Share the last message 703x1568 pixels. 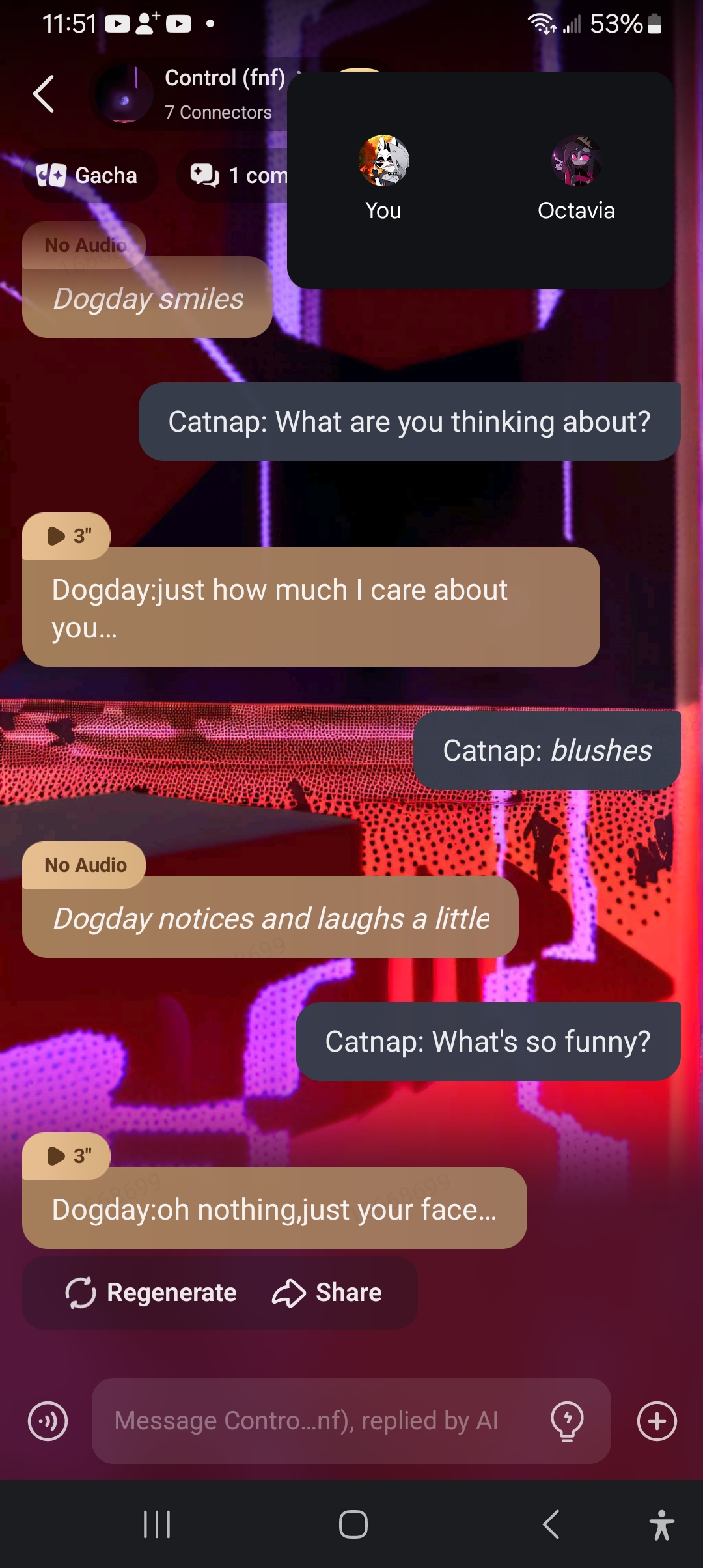(327, 1293)
